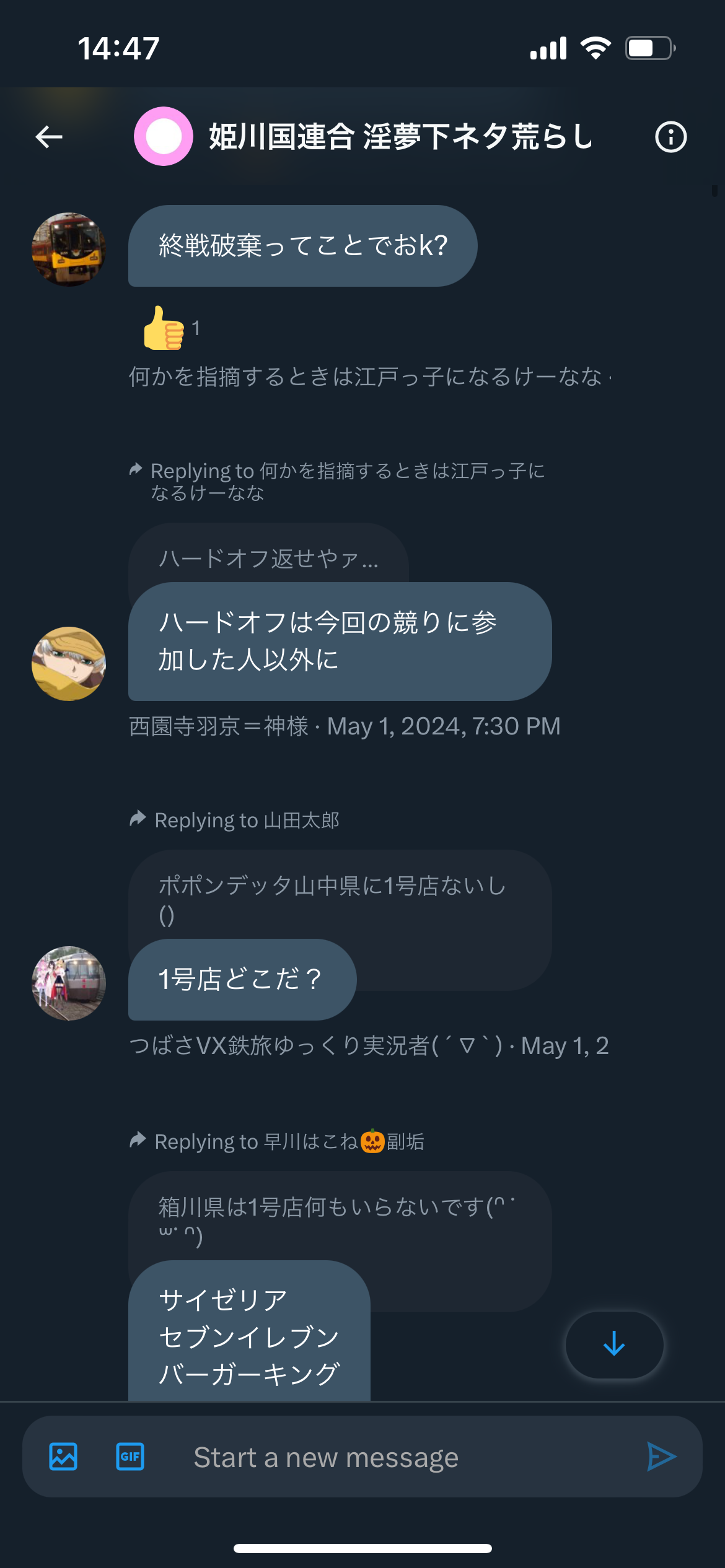Open the conversation info icon
The image size is (725, 1568).
(670, 137)
